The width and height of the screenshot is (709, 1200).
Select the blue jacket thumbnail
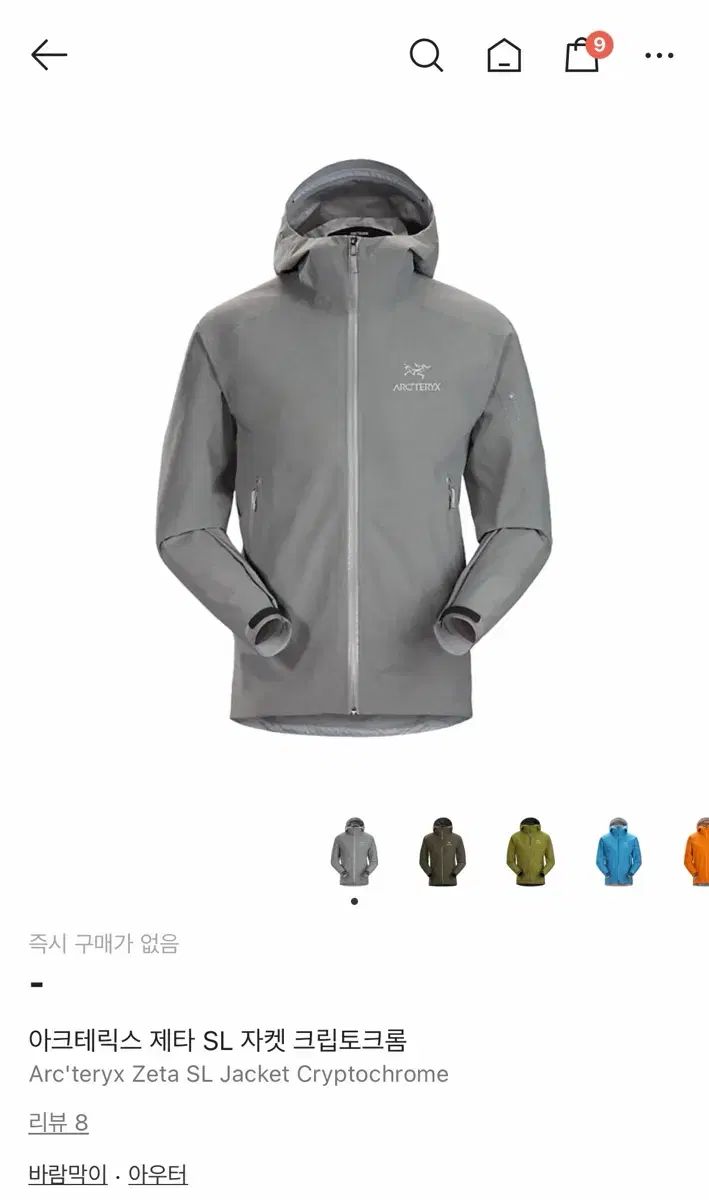[x=617, y=851]
